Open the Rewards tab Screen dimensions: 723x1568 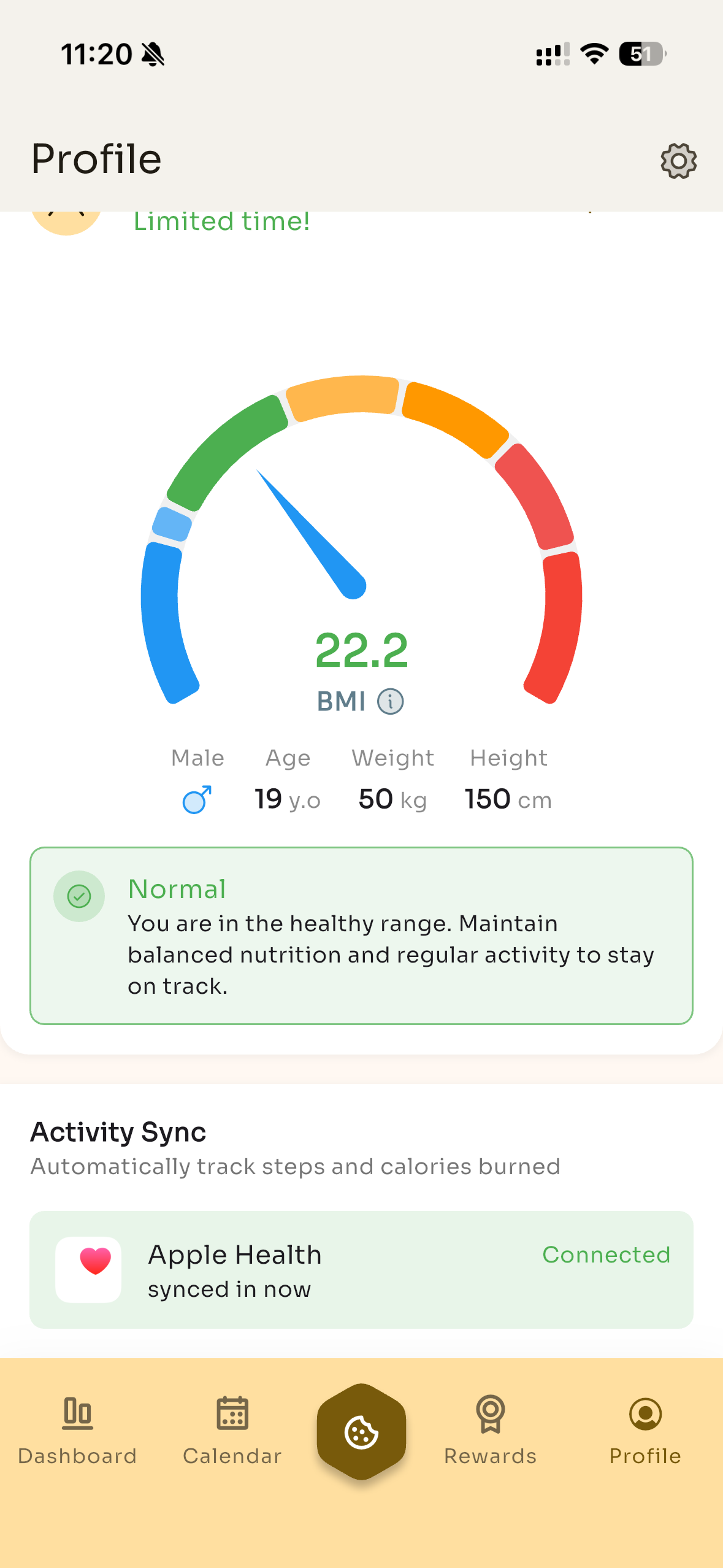coord(491,1429)
